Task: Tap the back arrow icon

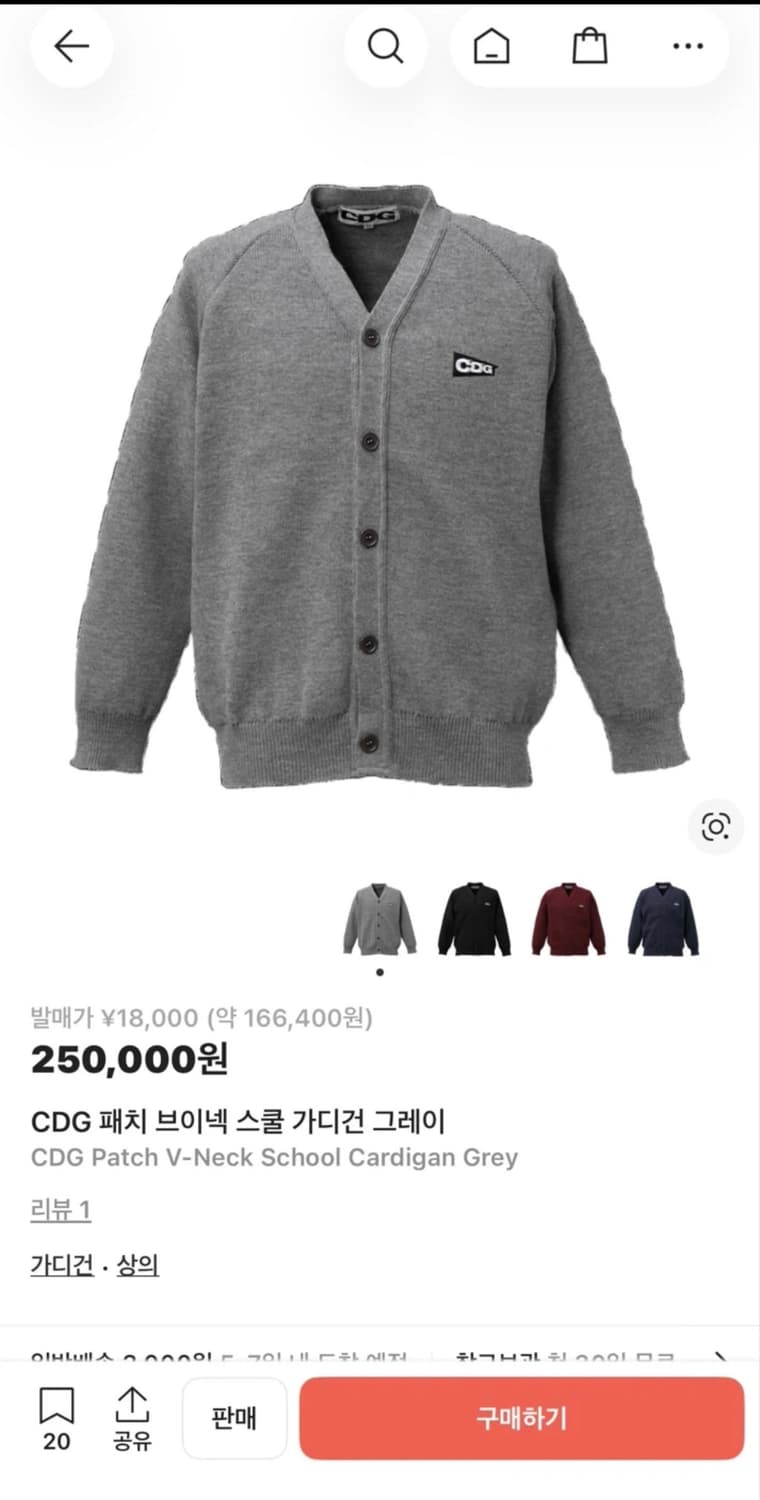Action: (70, 46)
